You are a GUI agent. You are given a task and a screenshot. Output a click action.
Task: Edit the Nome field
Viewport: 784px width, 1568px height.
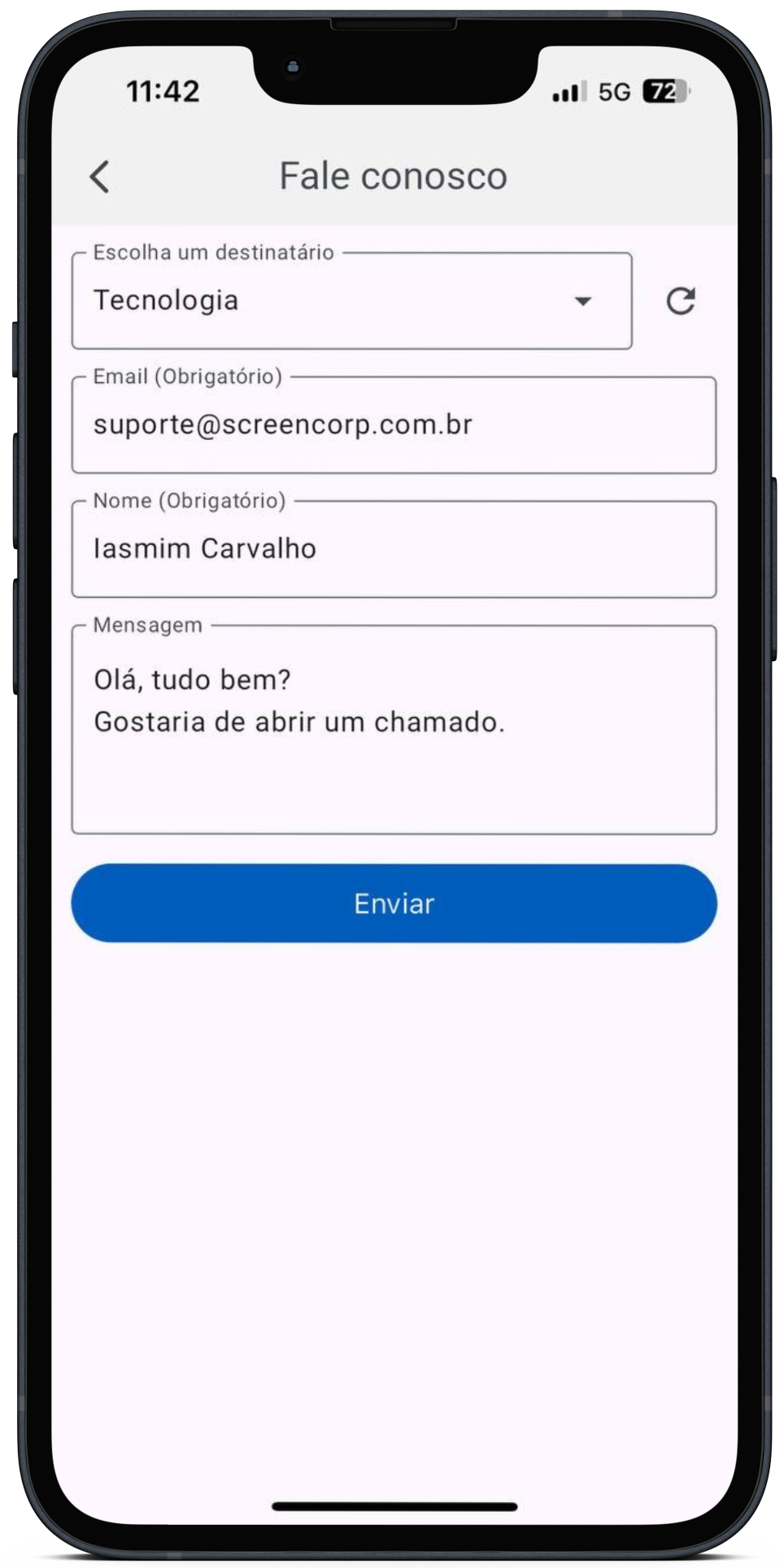[x=394, y=550]
